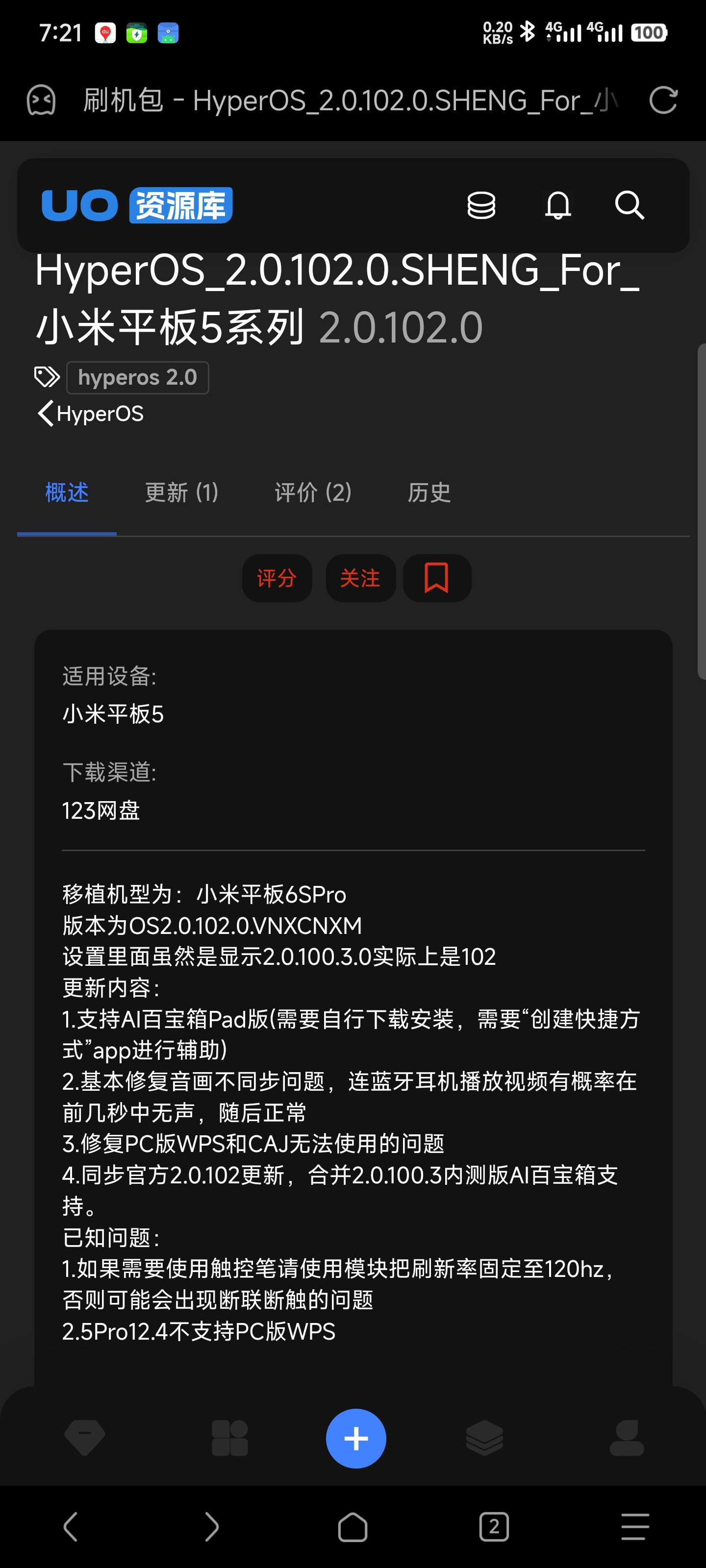This screenshot has height=1568, width=706.
Task: Reload the page with the refresh icon
Action: (x=663, y=100)
